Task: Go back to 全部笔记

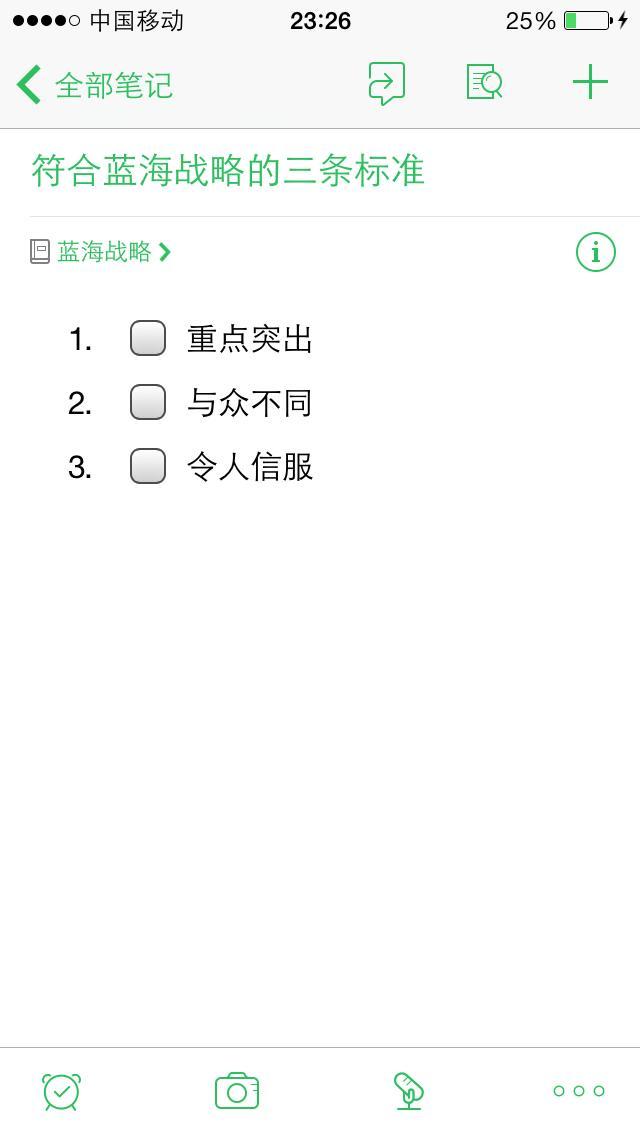Action: coord(95,85)
